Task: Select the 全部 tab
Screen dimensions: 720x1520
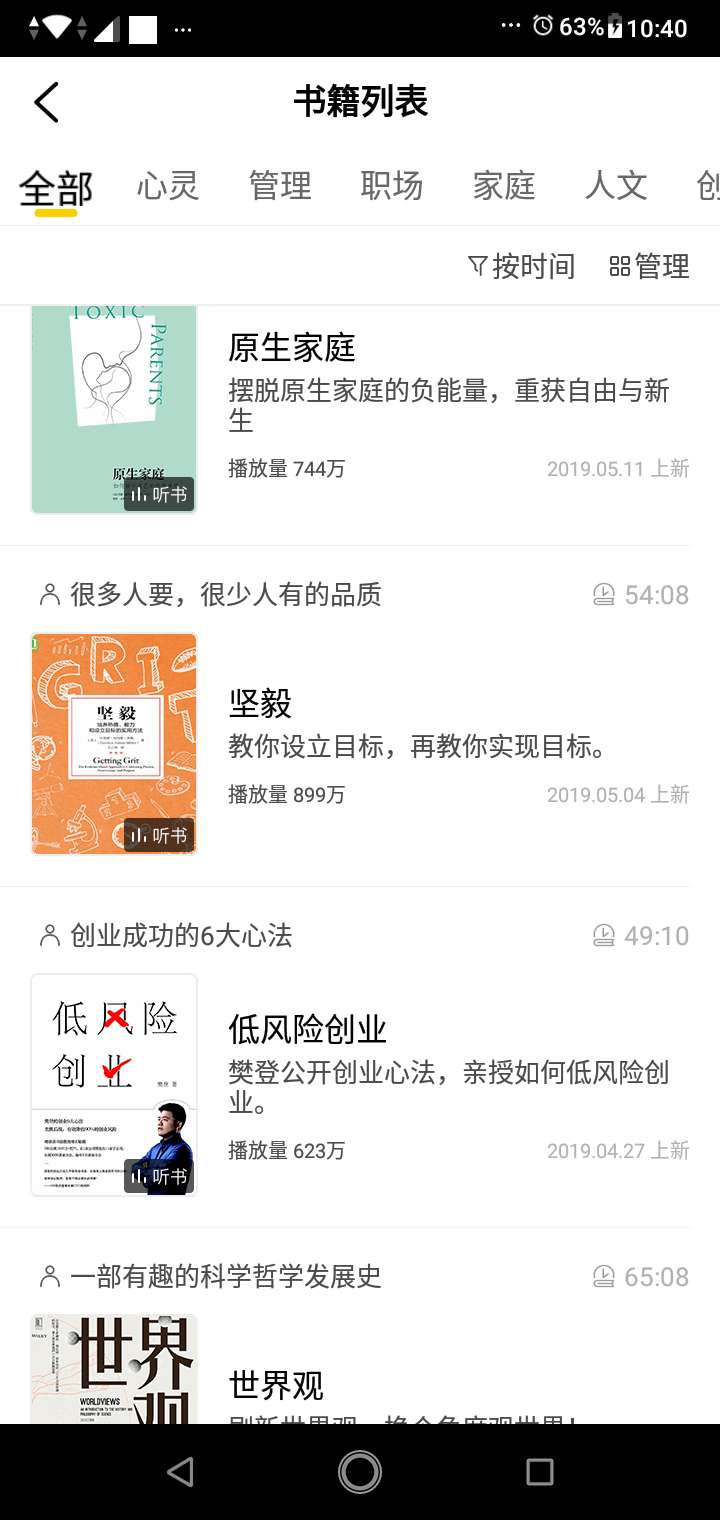Action: [x=56, y=187]
